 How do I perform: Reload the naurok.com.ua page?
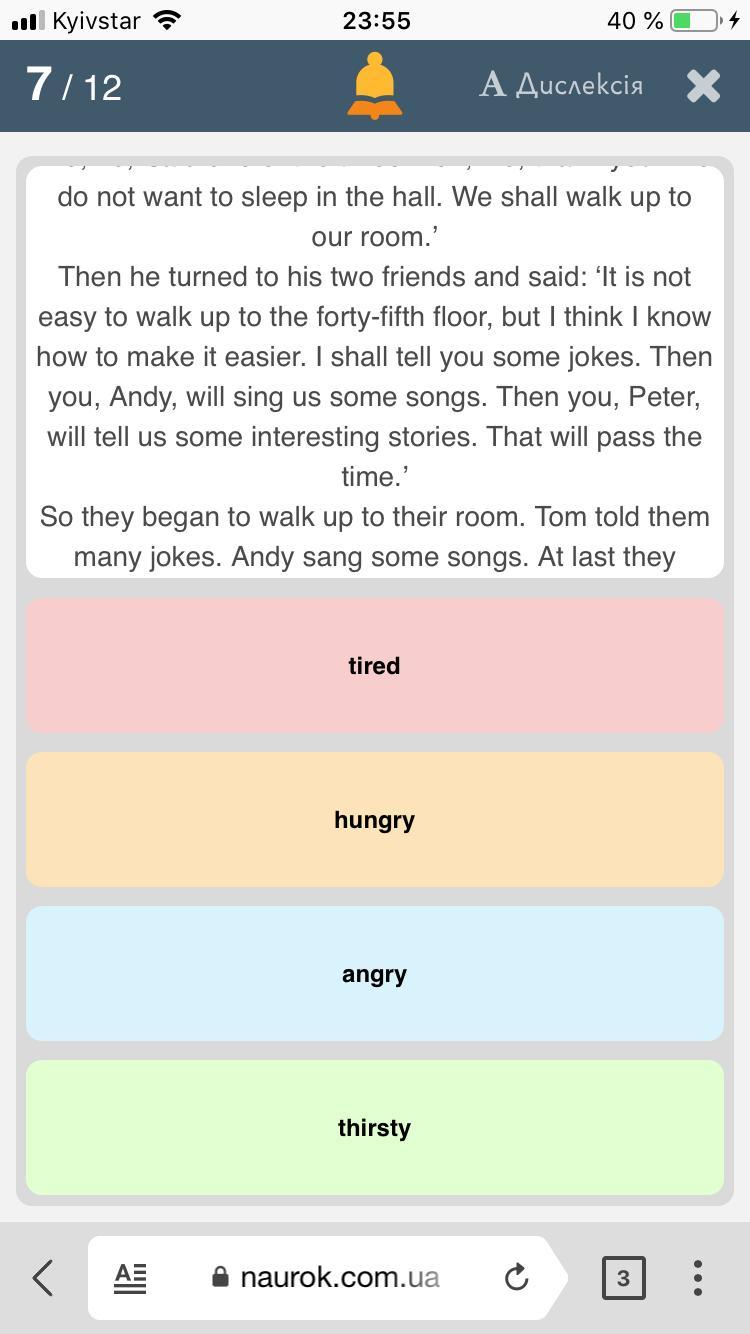[x=516, y=1277]
